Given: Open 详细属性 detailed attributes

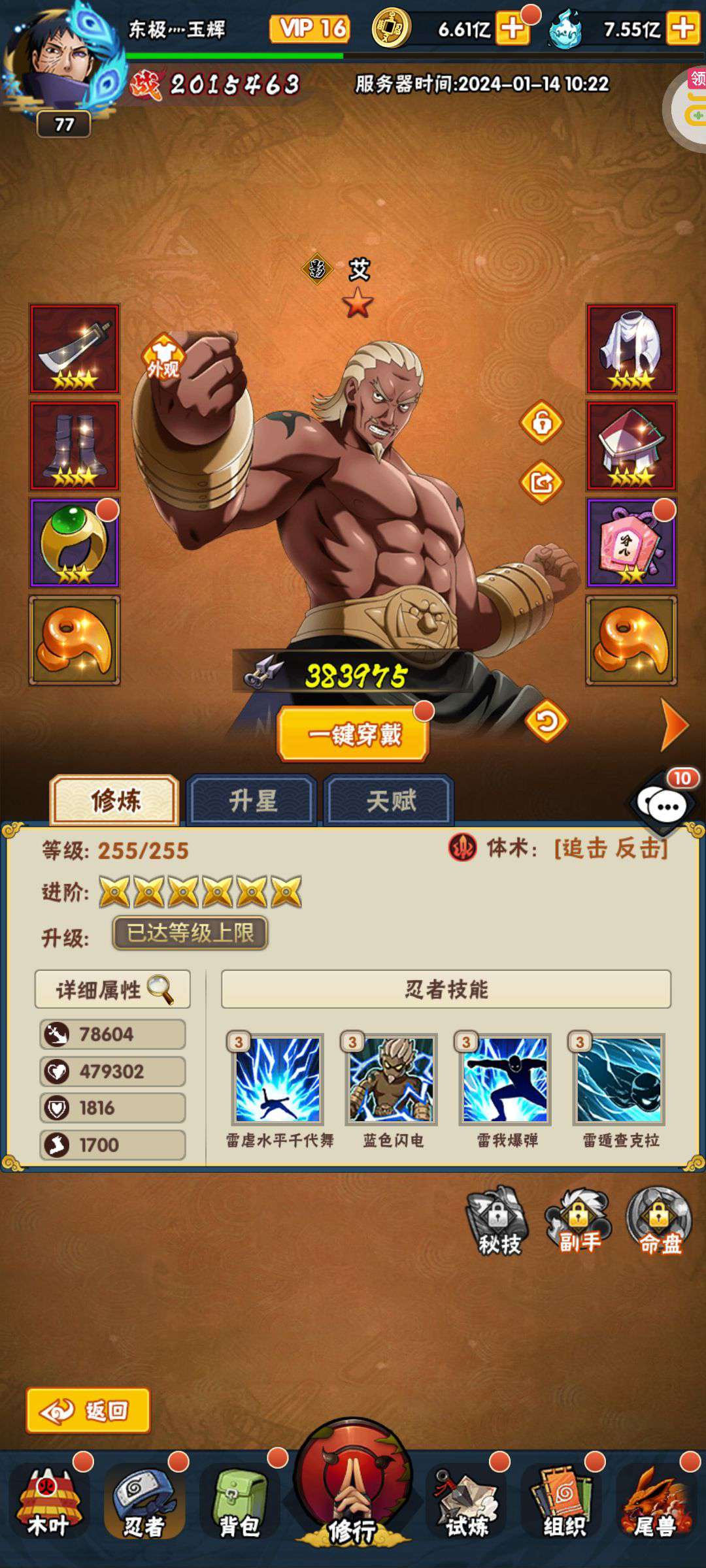Looking at the screenshot, I should point(112,989).
